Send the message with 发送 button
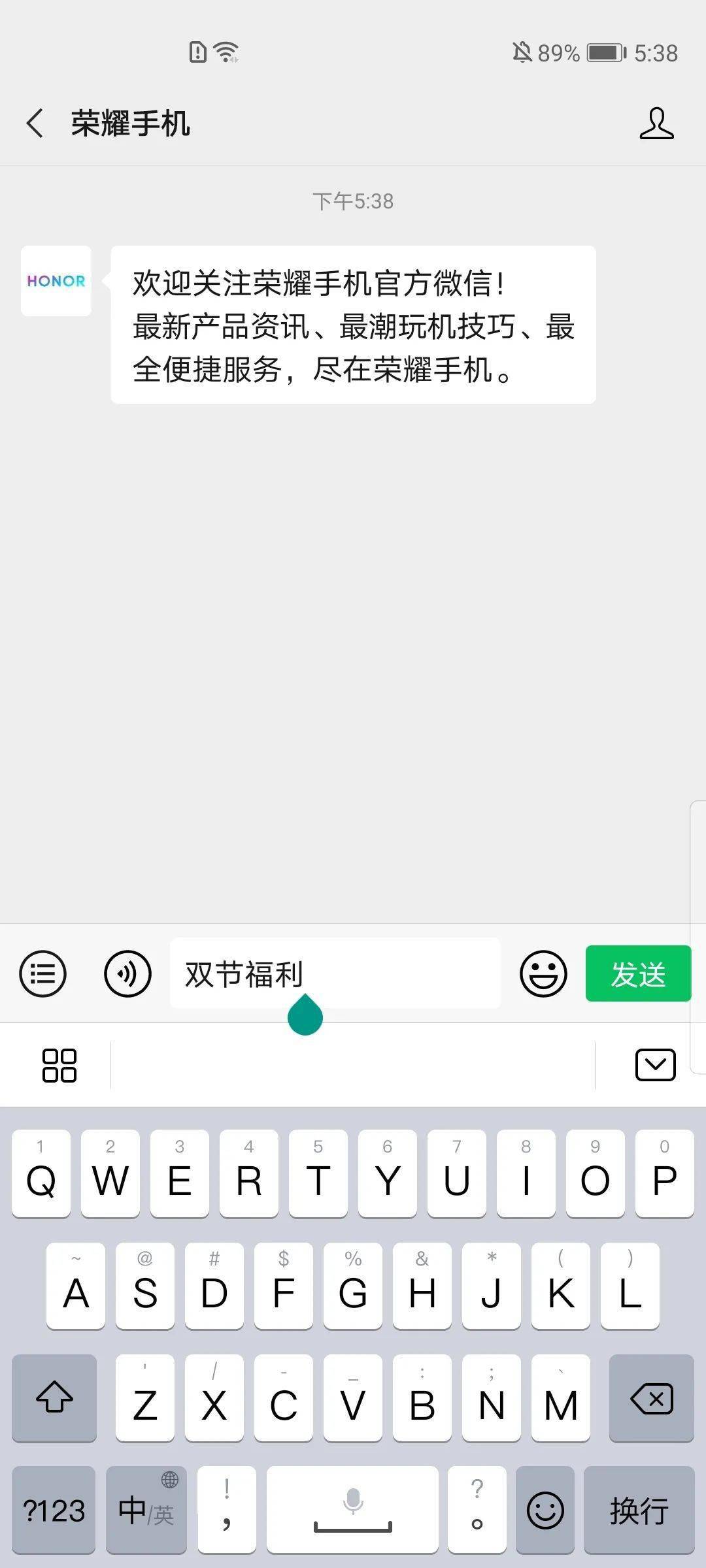The image size is (706, 1568). coord(638,973)
